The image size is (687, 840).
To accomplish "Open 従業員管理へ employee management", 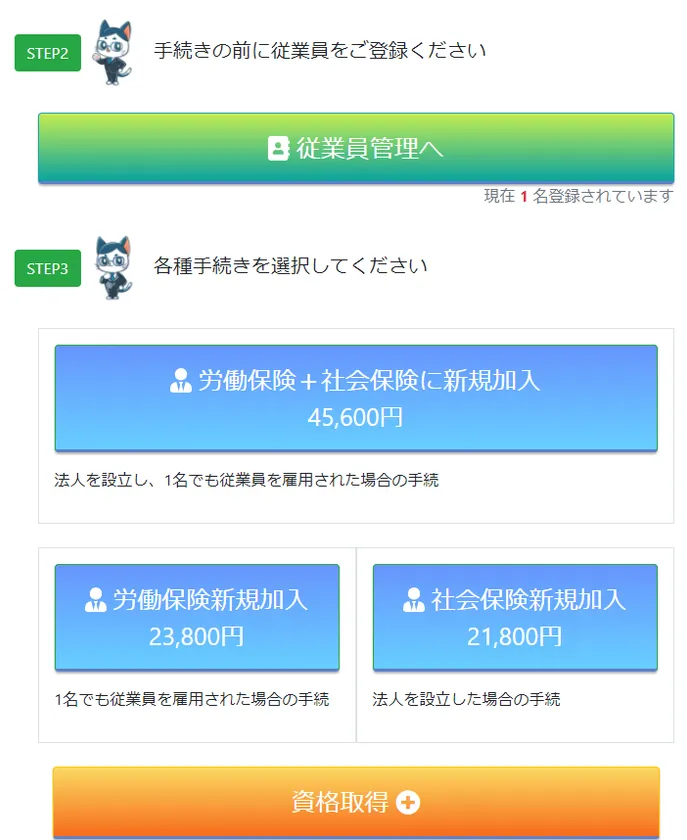I will [x=356, y=148].
